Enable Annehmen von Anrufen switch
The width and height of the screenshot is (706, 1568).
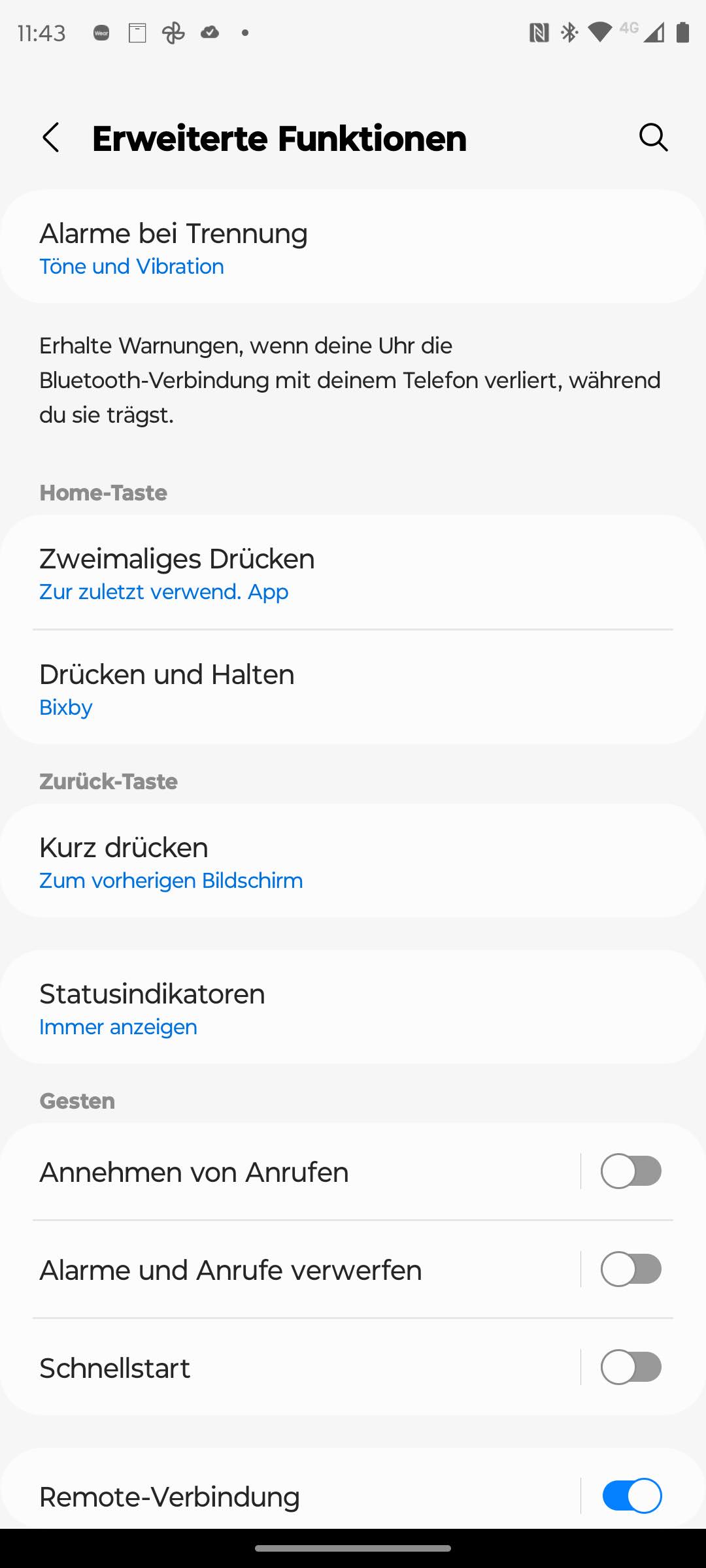631,1171
